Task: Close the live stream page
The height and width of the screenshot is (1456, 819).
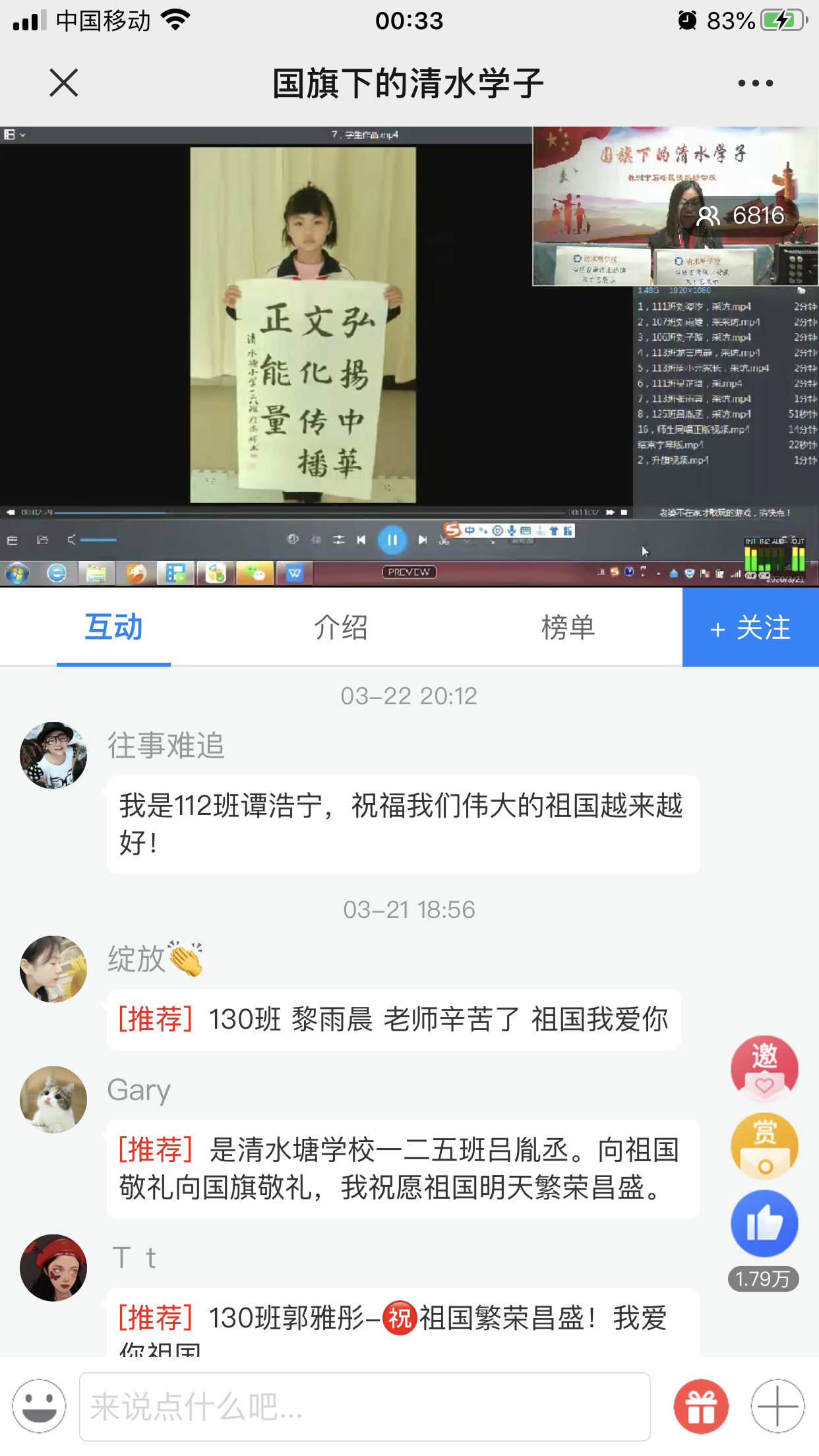Action: (64, 83)
